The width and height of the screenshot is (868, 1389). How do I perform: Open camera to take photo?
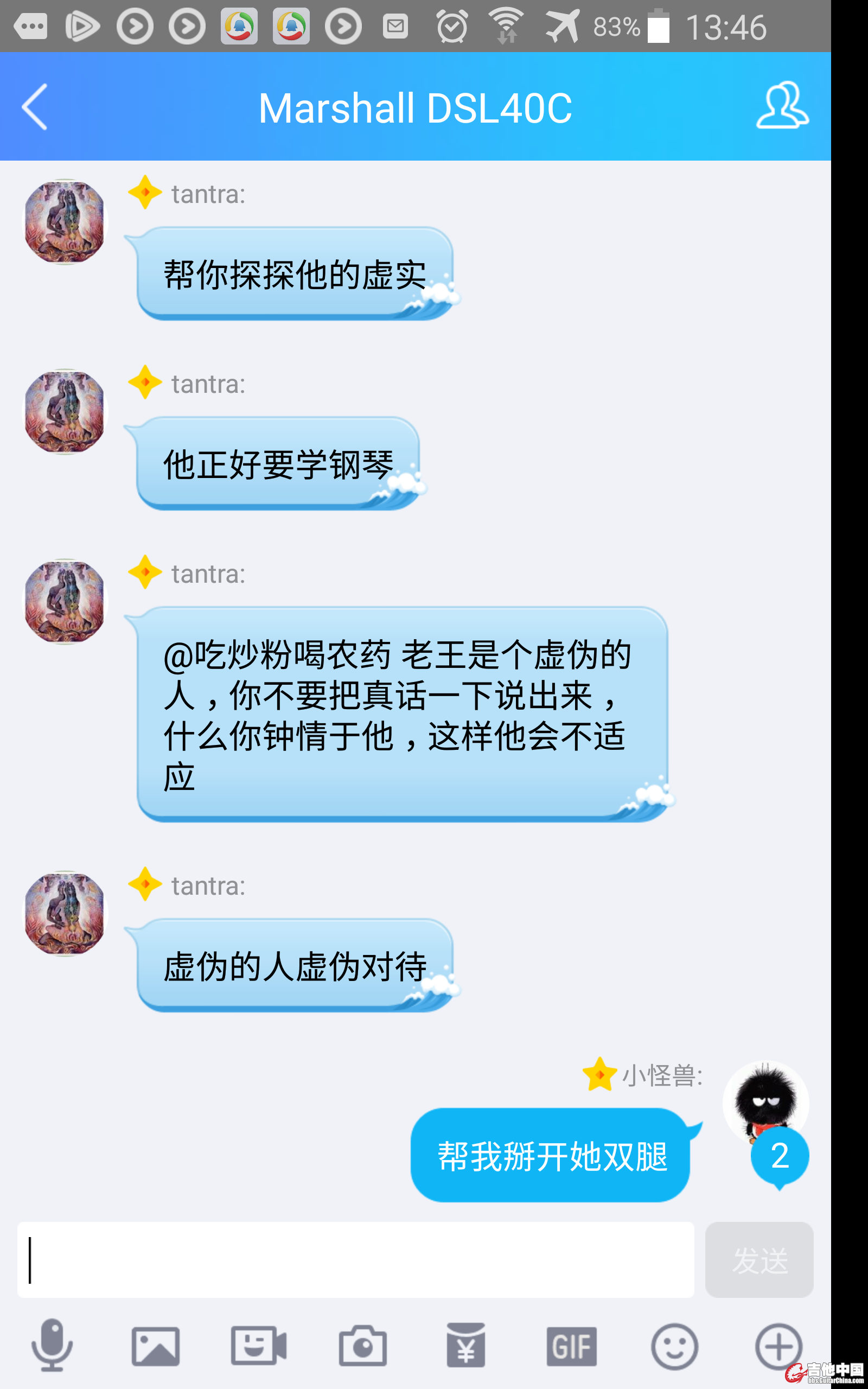[362, 1345]
